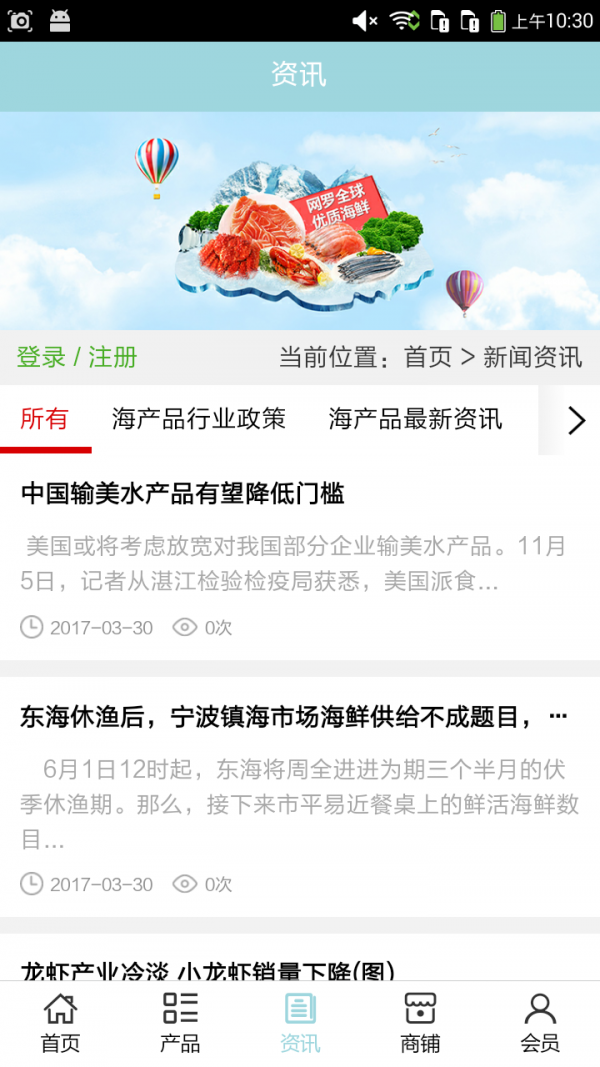Switch to the 产品 tab

point(180,1023)
